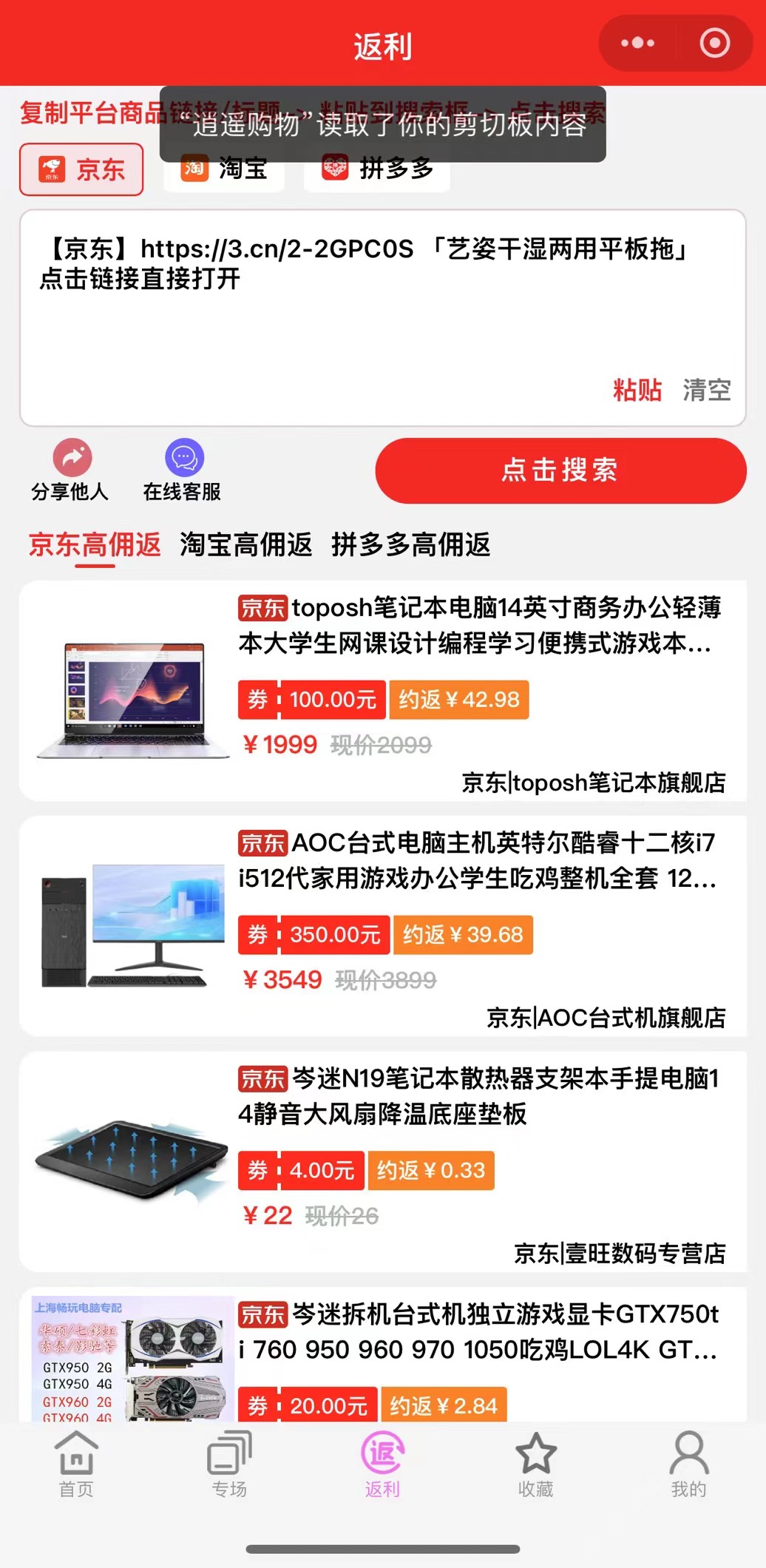Select the 京东 platform chip

point(81,169)
